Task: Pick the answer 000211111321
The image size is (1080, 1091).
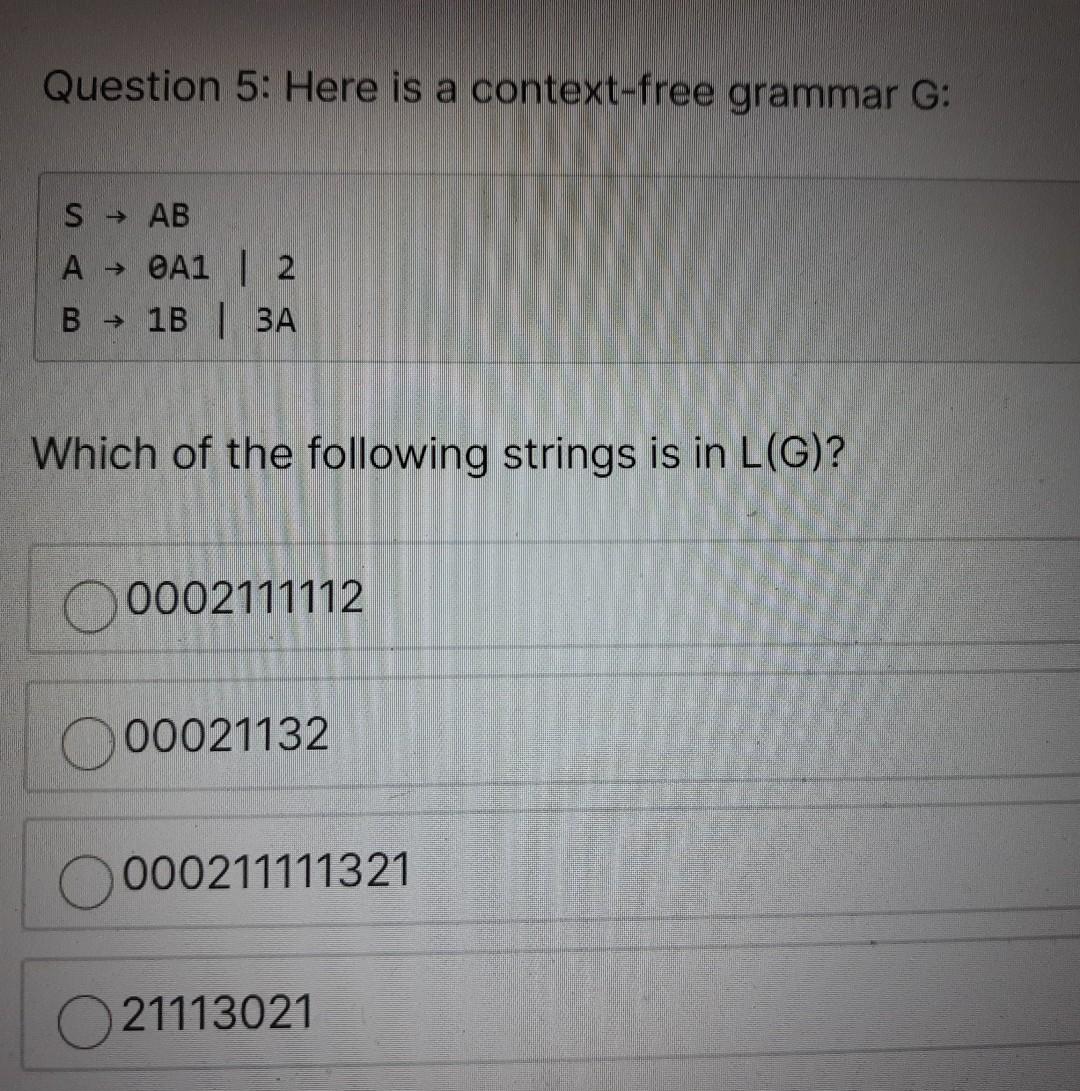Action: tap(93, 879)
